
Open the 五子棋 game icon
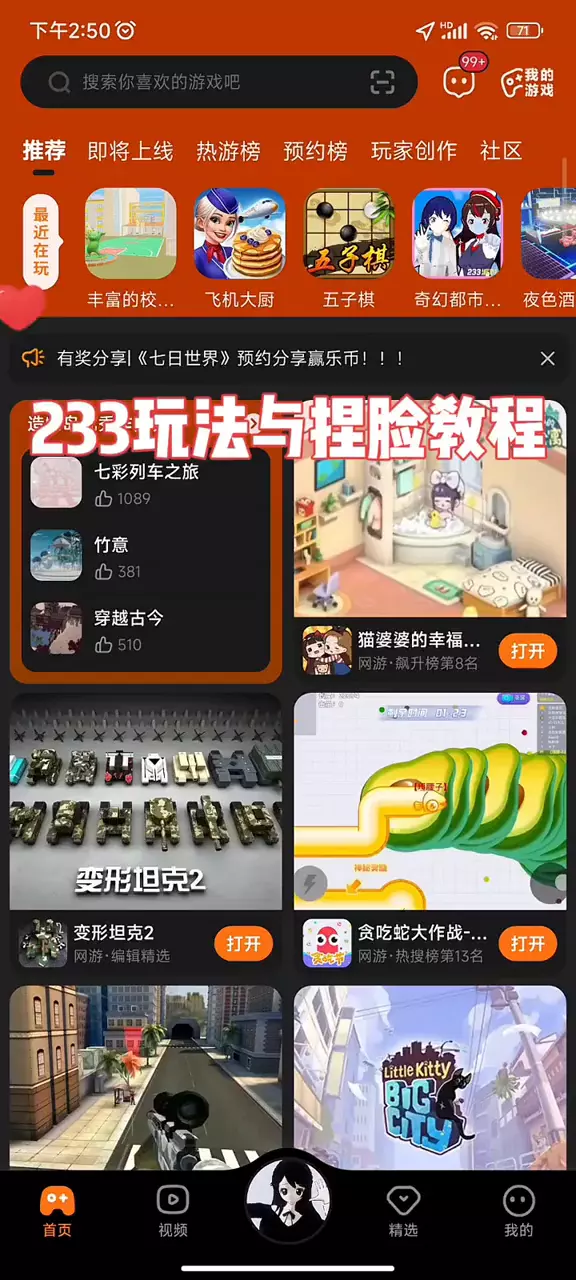point(349,234)
